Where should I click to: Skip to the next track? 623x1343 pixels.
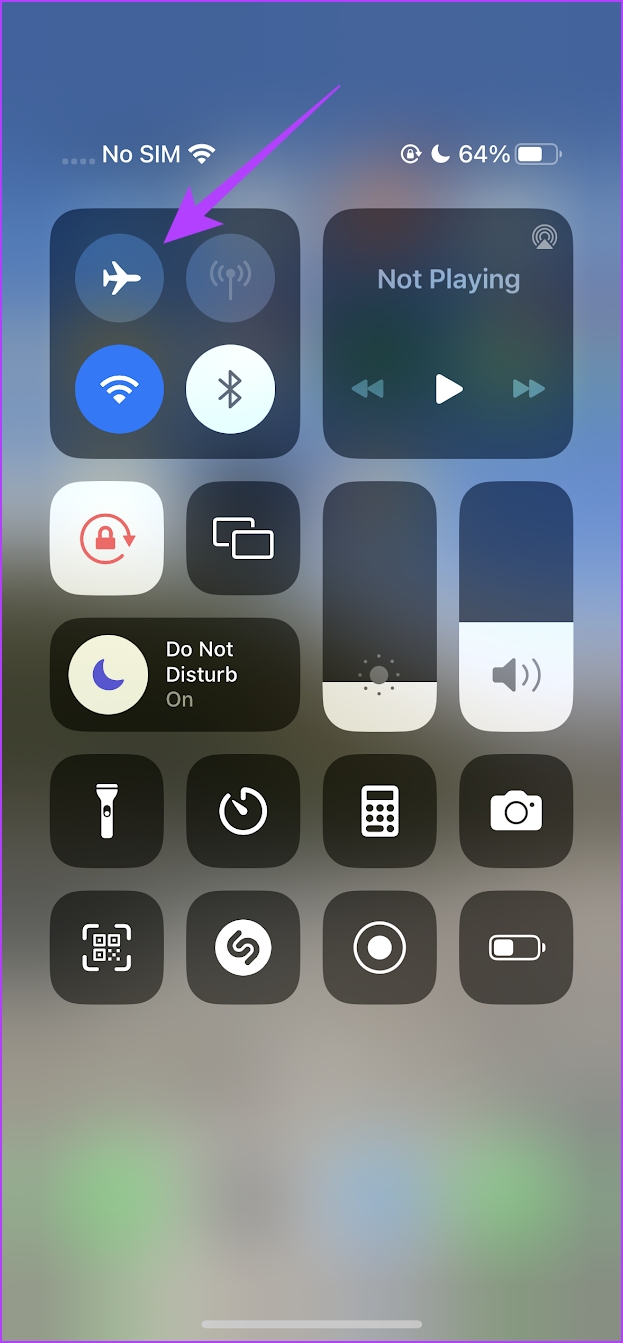529,389
